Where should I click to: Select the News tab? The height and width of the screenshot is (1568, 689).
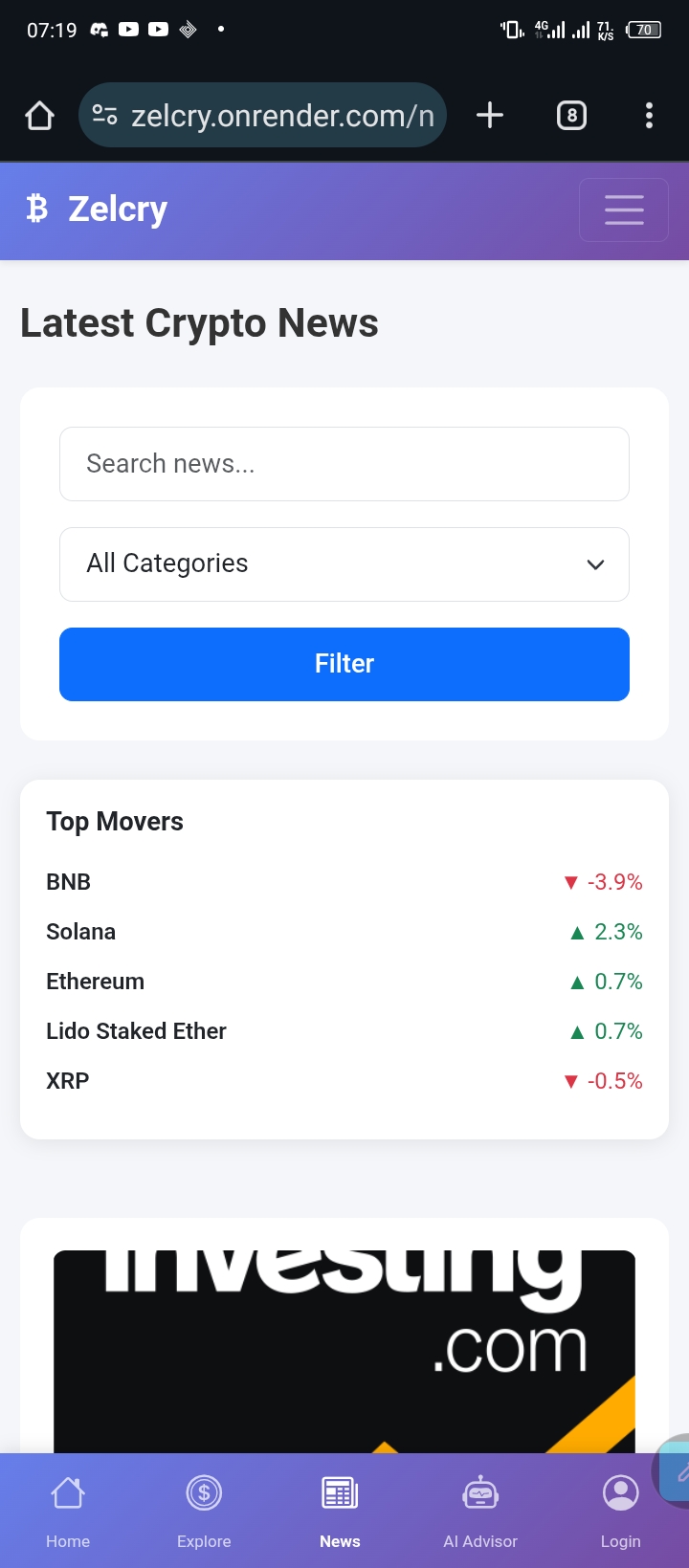click(340, 1510)
